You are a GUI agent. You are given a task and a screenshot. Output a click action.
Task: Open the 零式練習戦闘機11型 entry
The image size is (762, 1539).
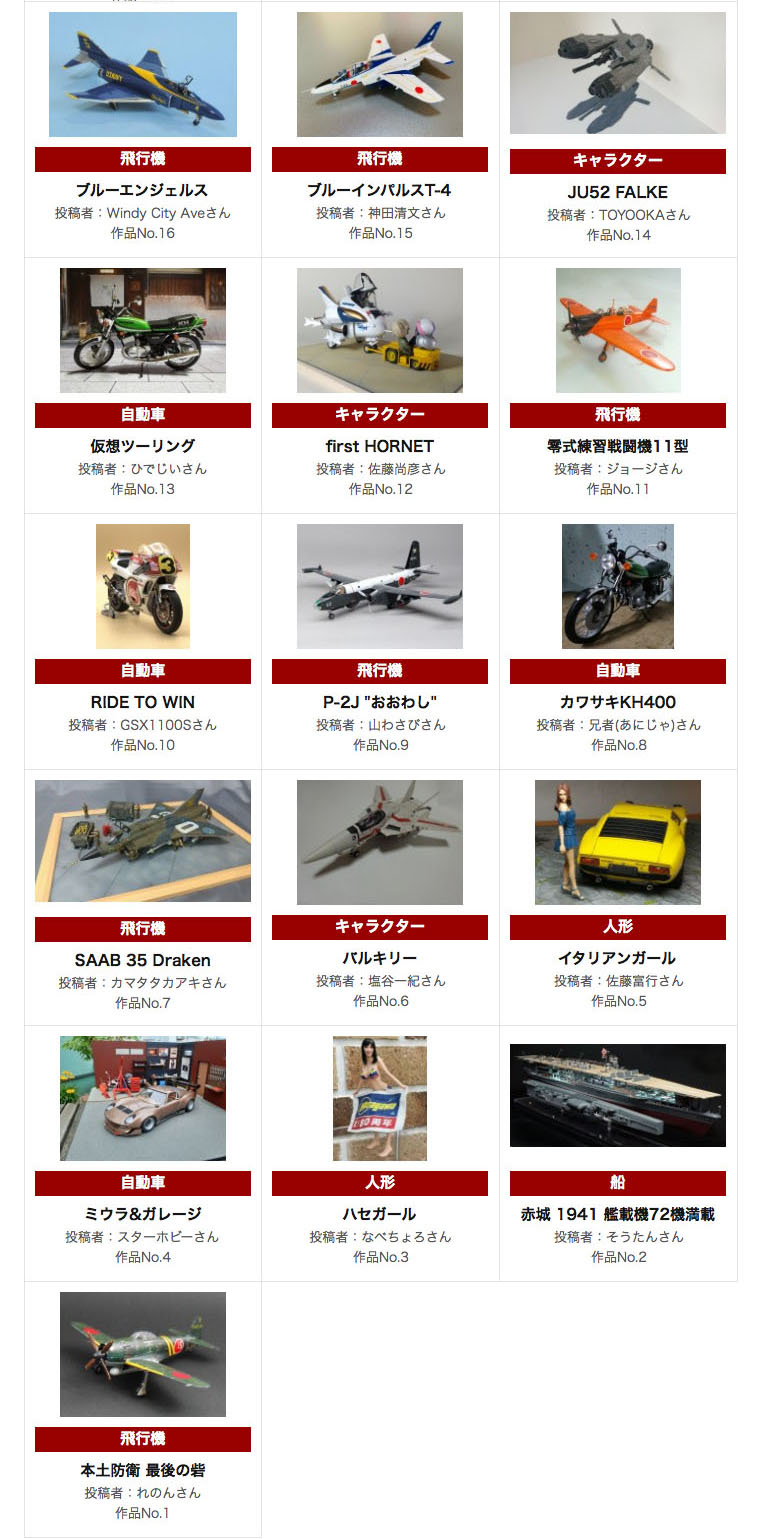617,446
